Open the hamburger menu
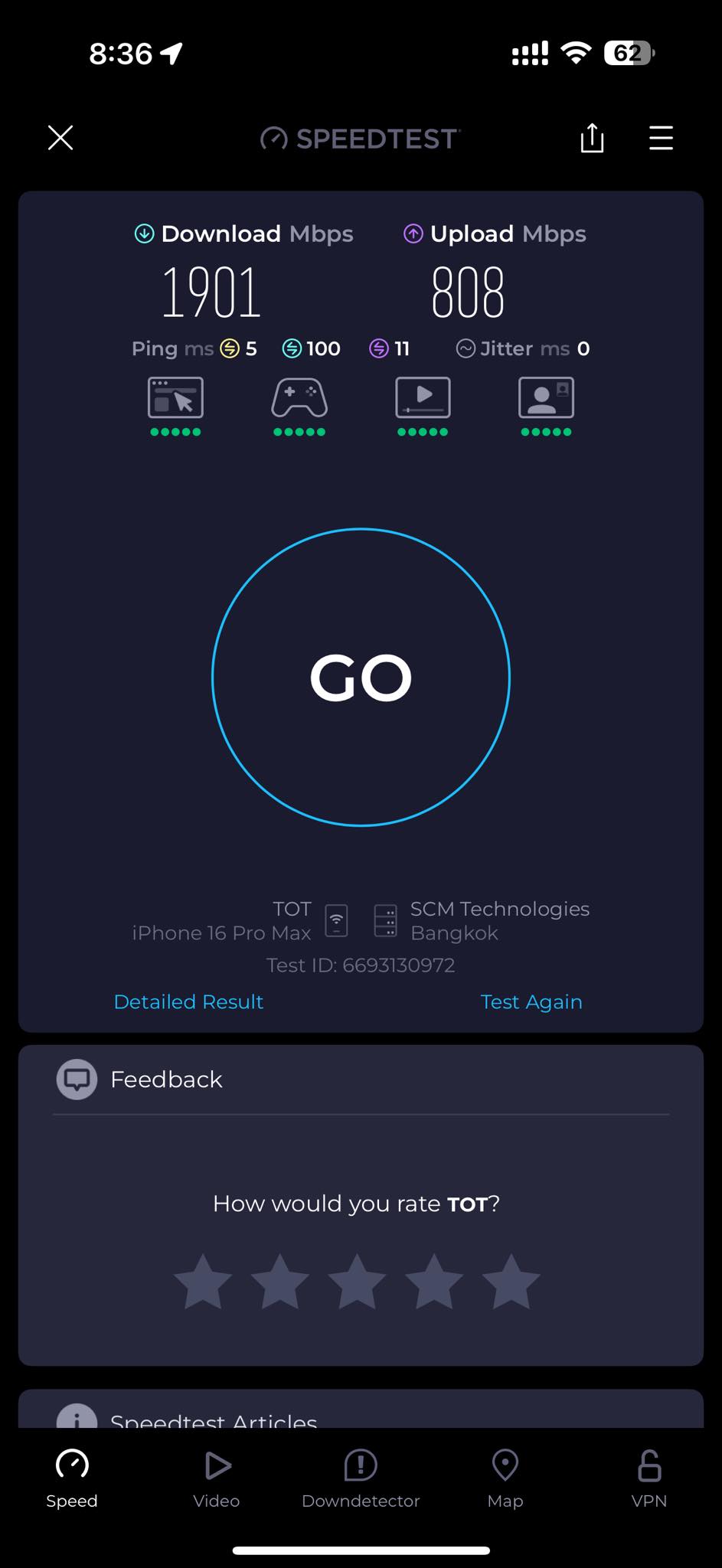Screen dimensions: 722x1568 [x=661, y=138]
